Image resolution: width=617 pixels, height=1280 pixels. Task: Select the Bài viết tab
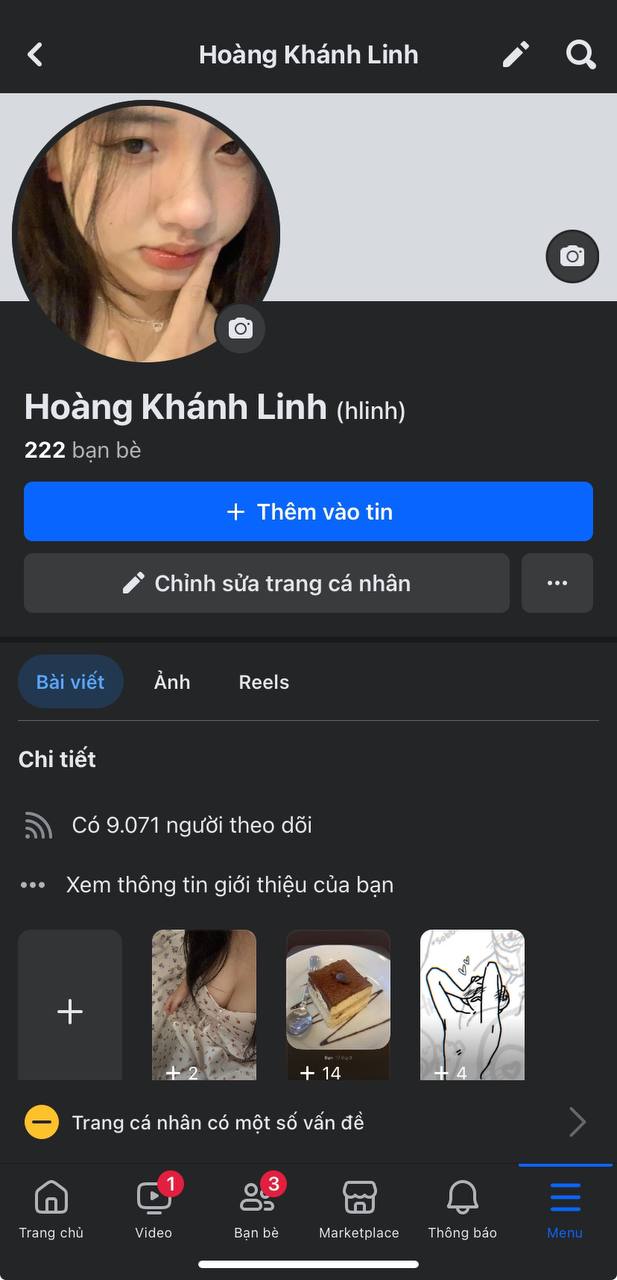70,682
